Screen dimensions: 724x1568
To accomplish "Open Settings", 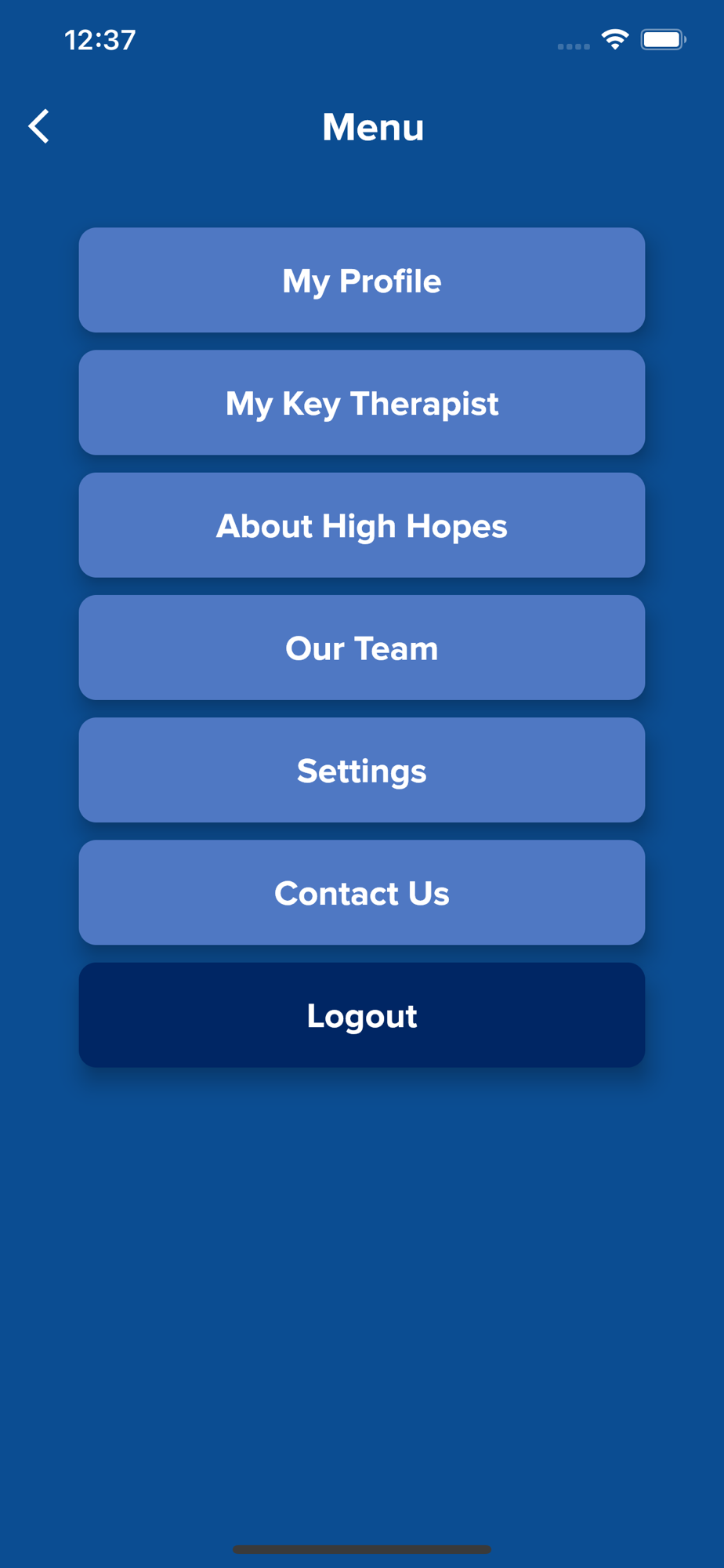I will point(361,770).
